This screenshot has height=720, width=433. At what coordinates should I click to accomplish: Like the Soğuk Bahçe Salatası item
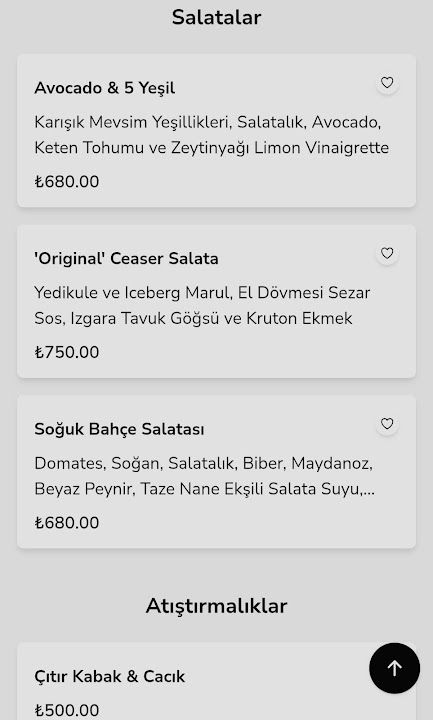387,424
